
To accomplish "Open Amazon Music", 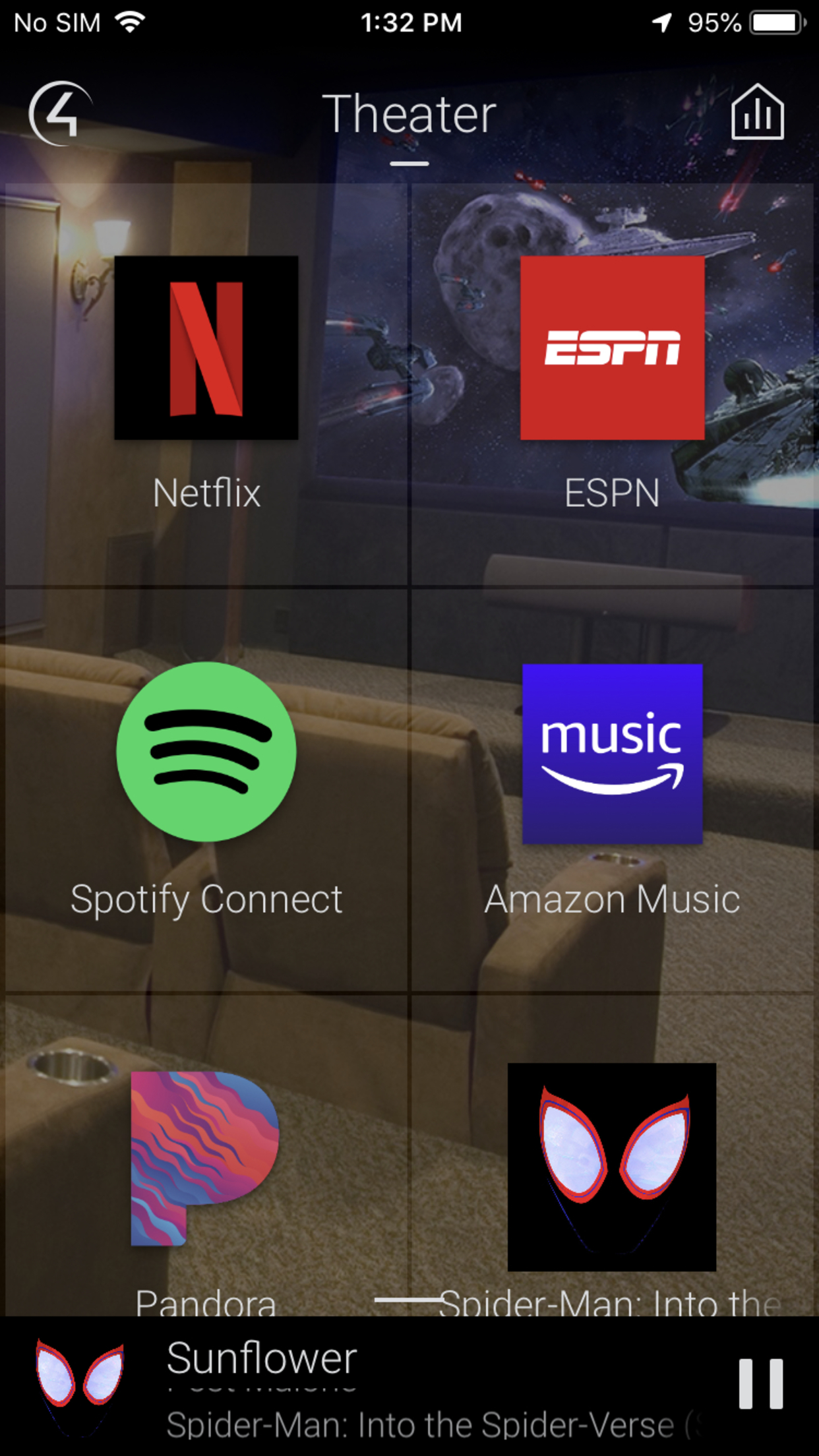I will click(x=612, y=790).
